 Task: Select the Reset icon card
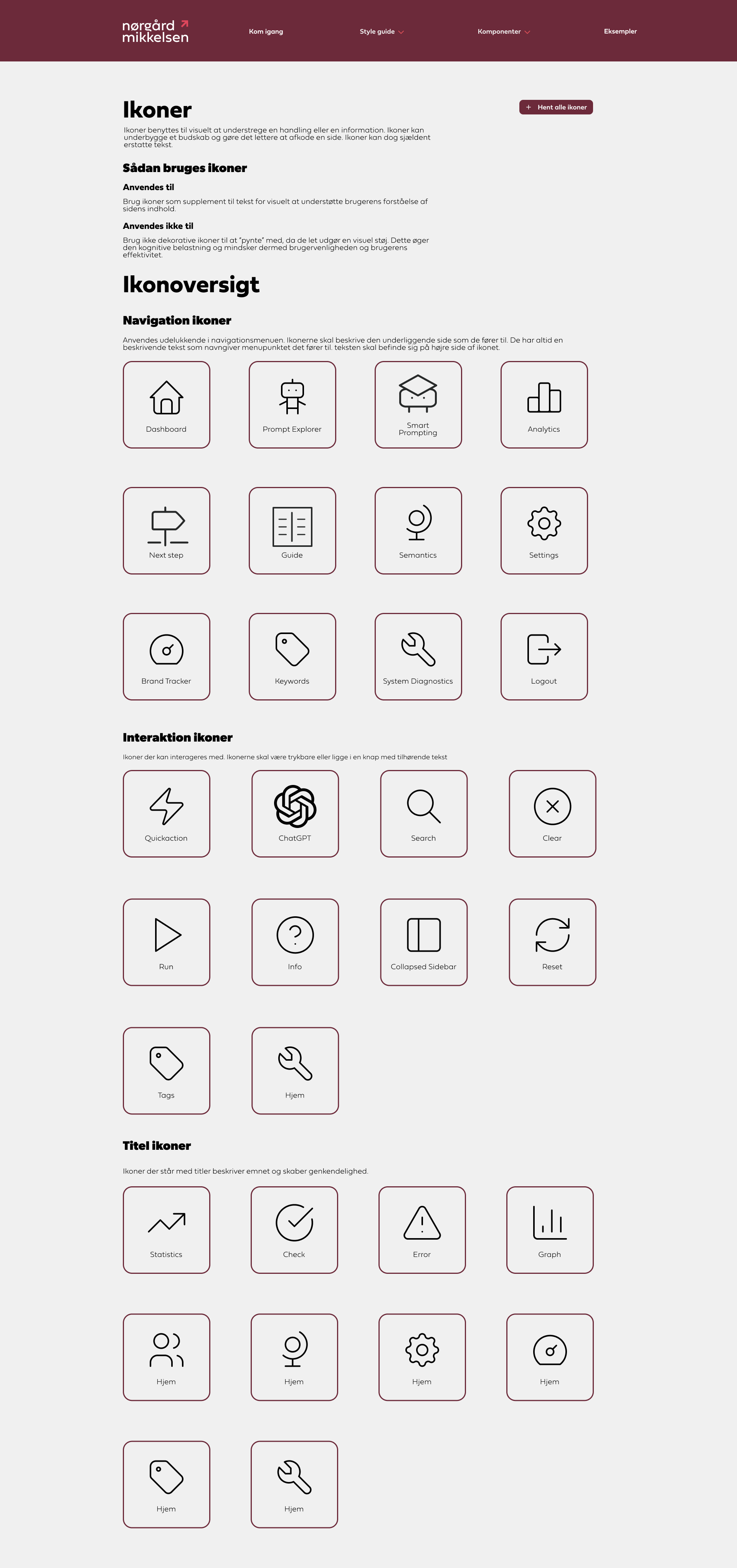pyautogui.click(x=552, y=942)
